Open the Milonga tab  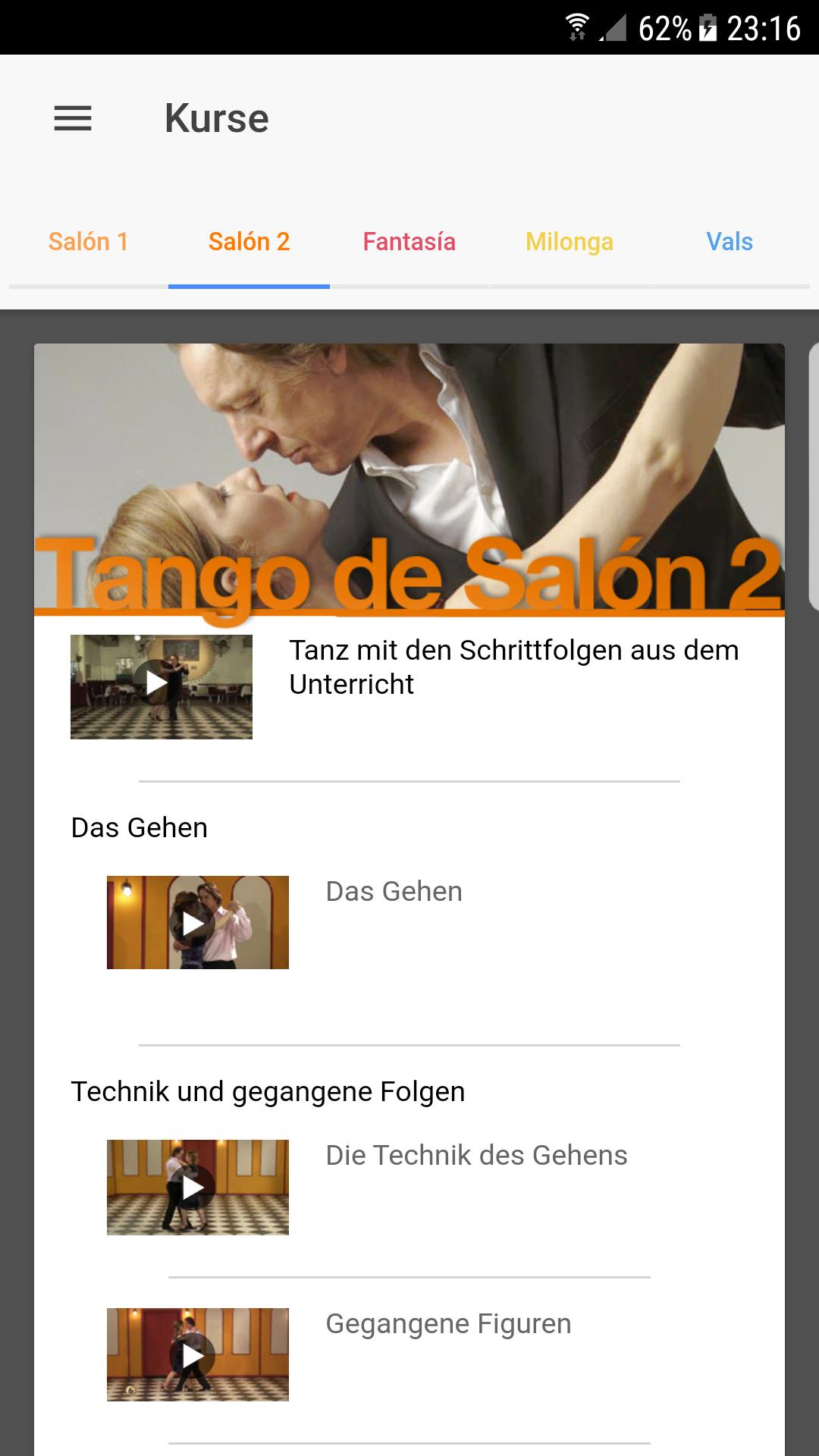(570, 241)
